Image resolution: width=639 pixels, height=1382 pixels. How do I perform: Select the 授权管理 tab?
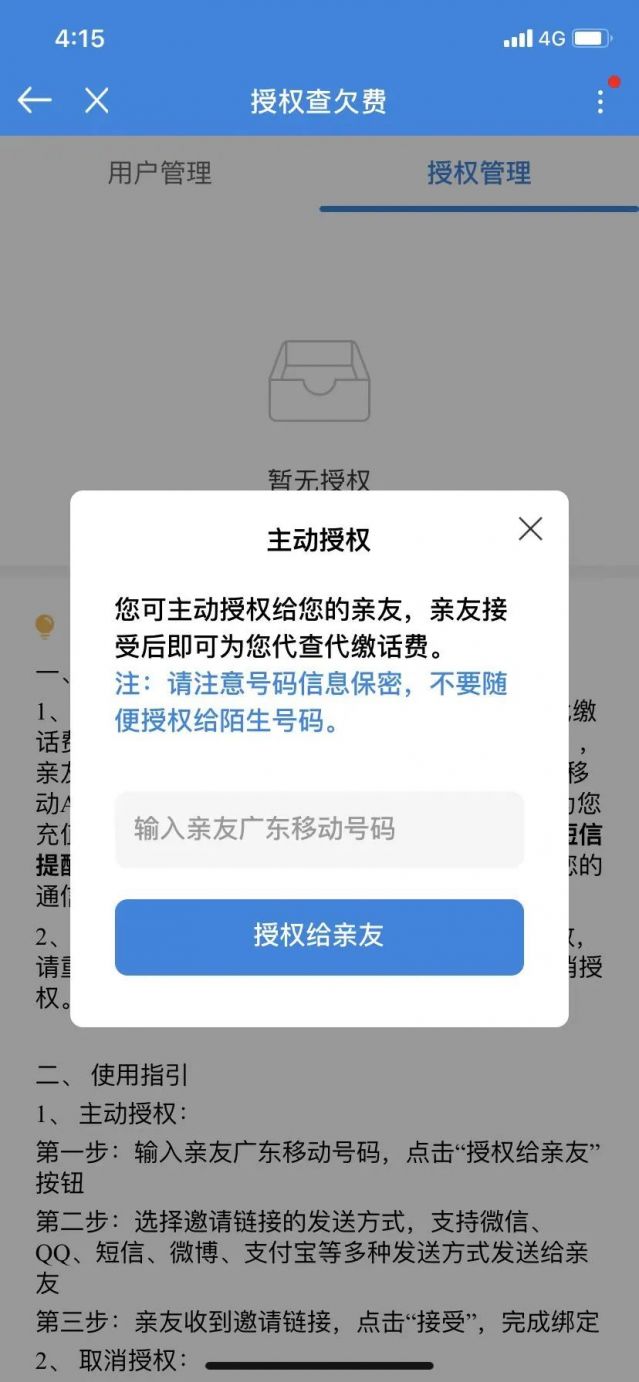(479, 173)
